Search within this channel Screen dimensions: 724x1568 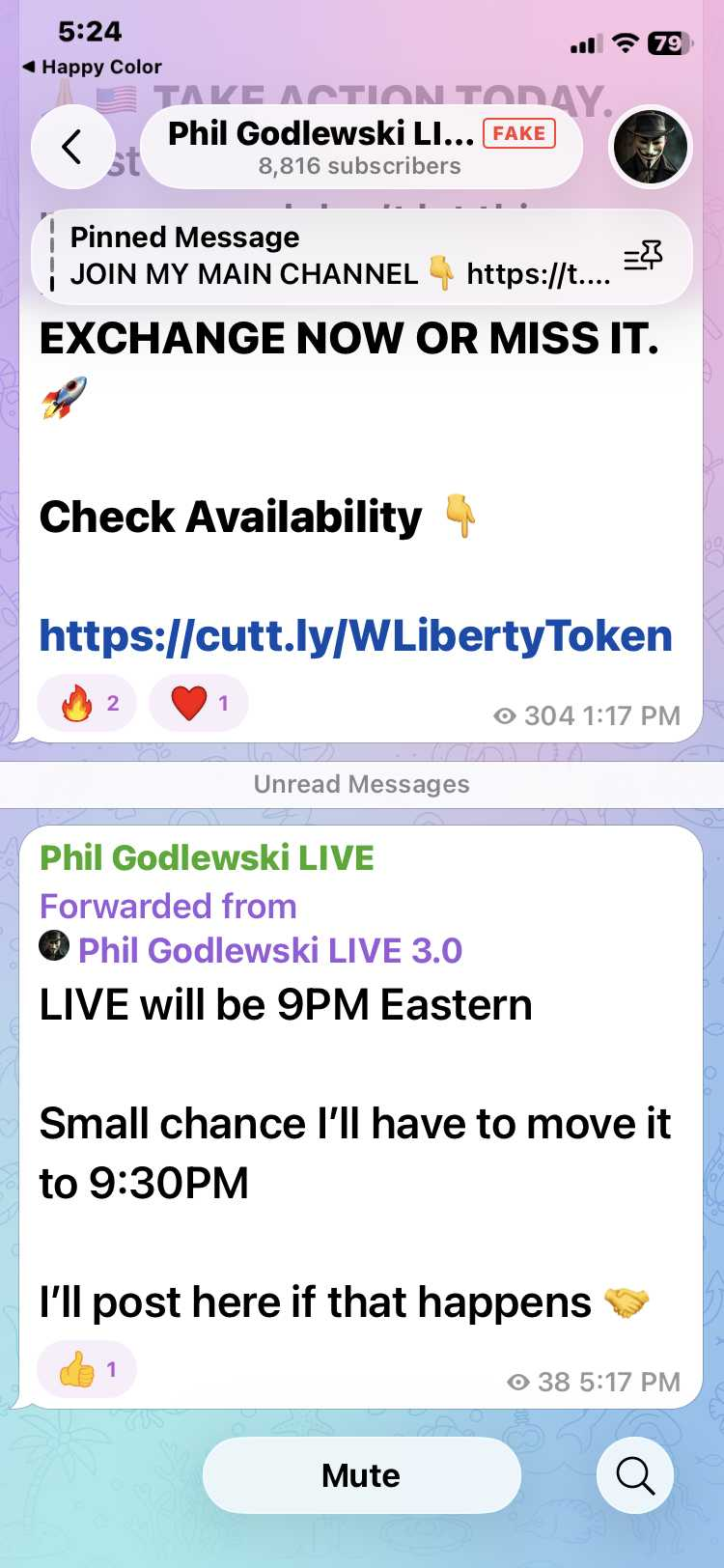coord(635,1475)
